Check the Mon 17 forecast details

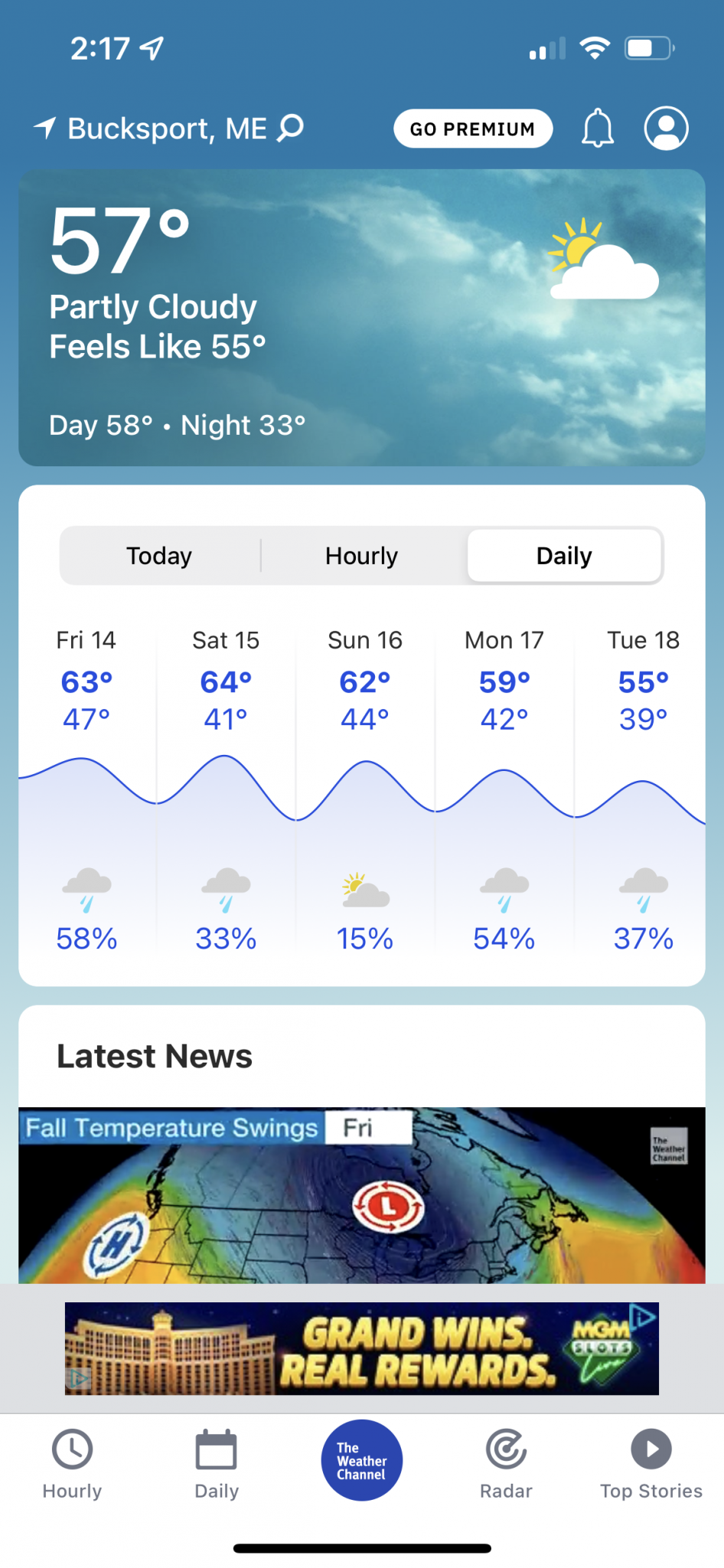[504, 789]
